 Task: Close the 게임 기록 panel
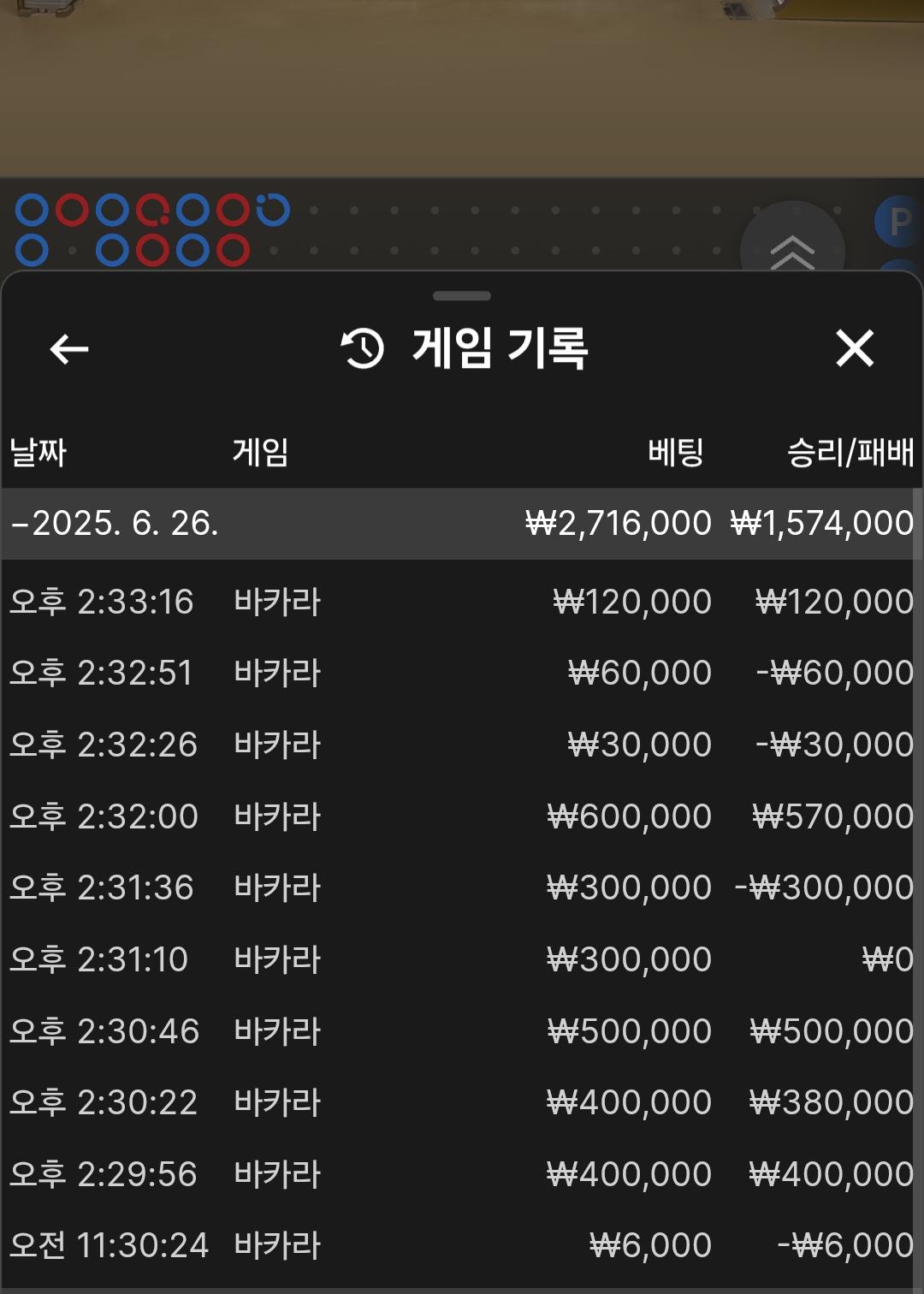pos(854,348)
